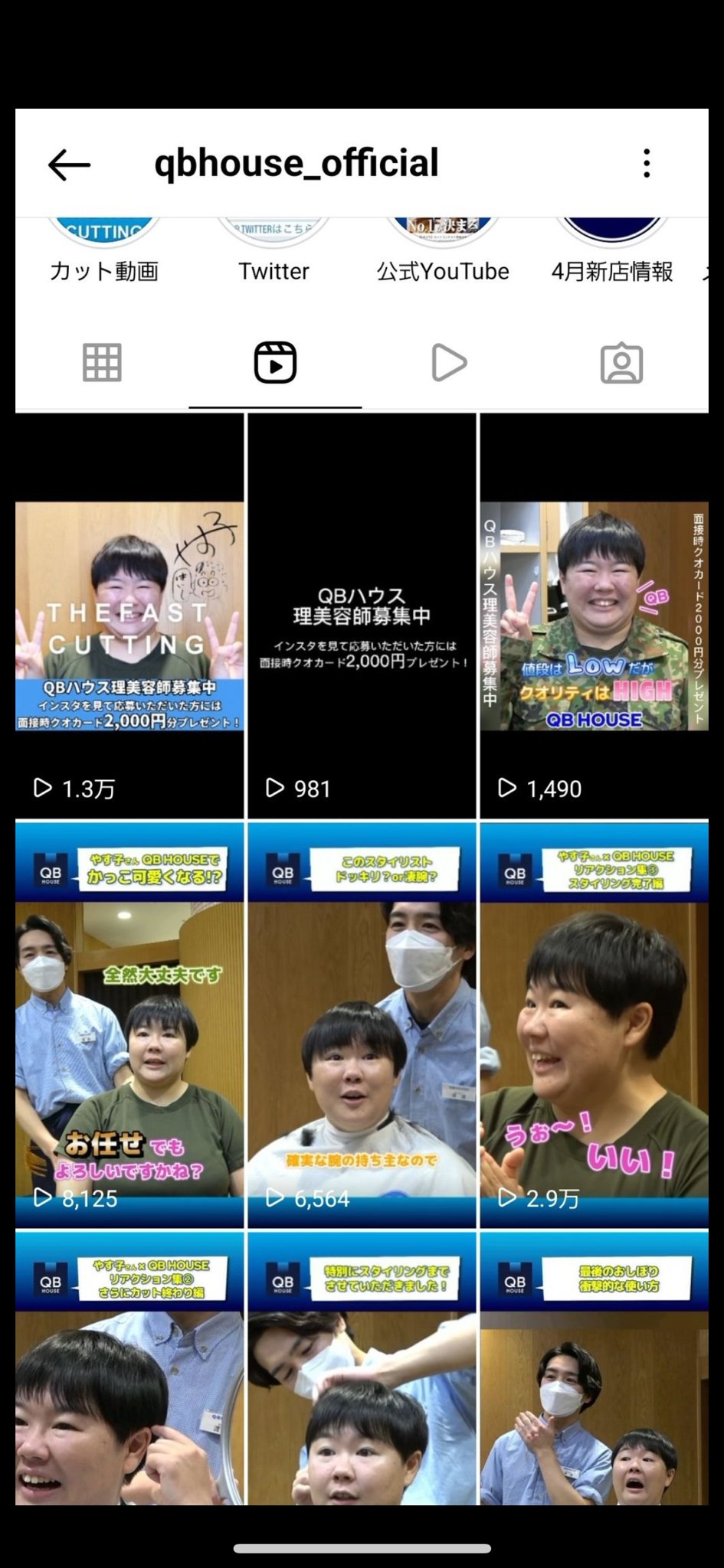Watch the reel with 1,490 views
Screen dimensions: 724x1568
point(594,616)
